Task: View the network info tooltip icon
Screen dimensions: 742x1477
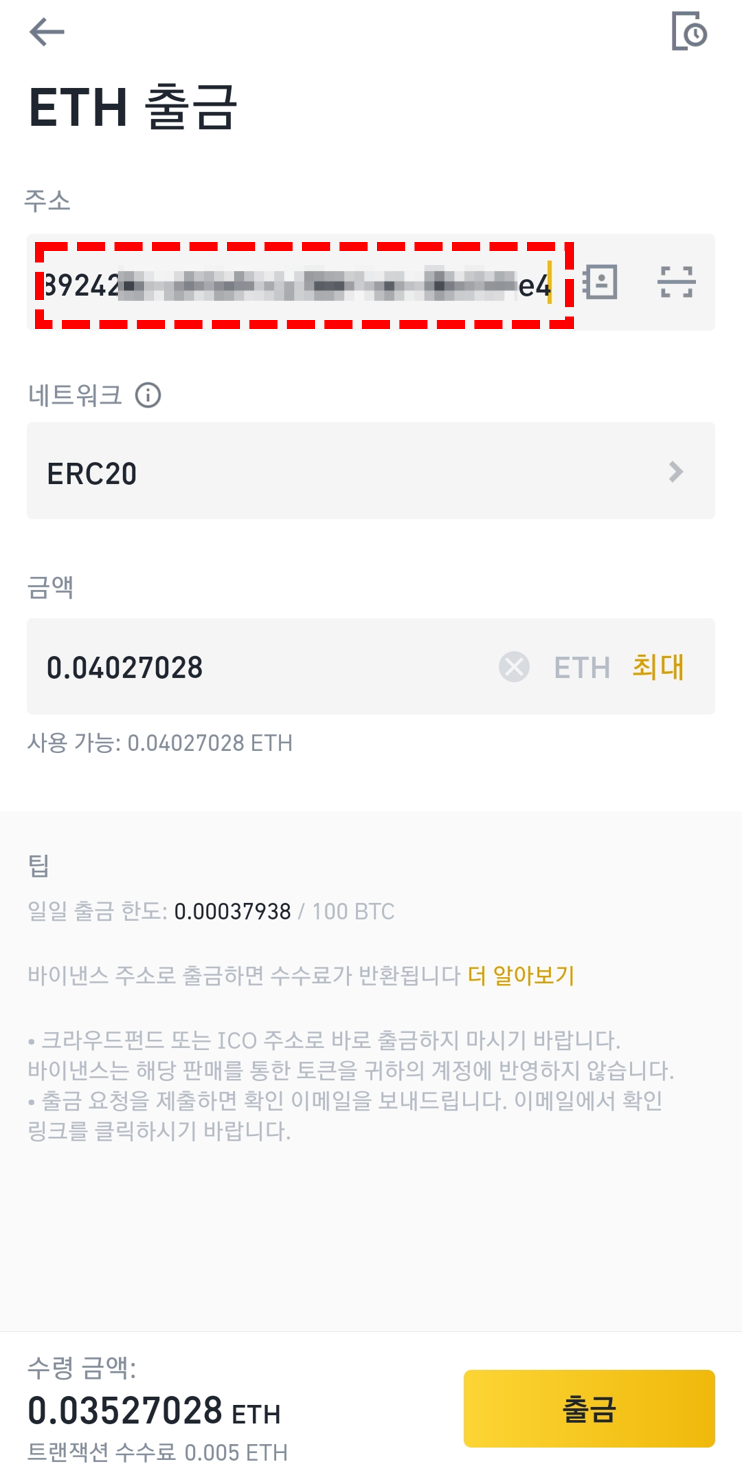Action: (148, 396)
